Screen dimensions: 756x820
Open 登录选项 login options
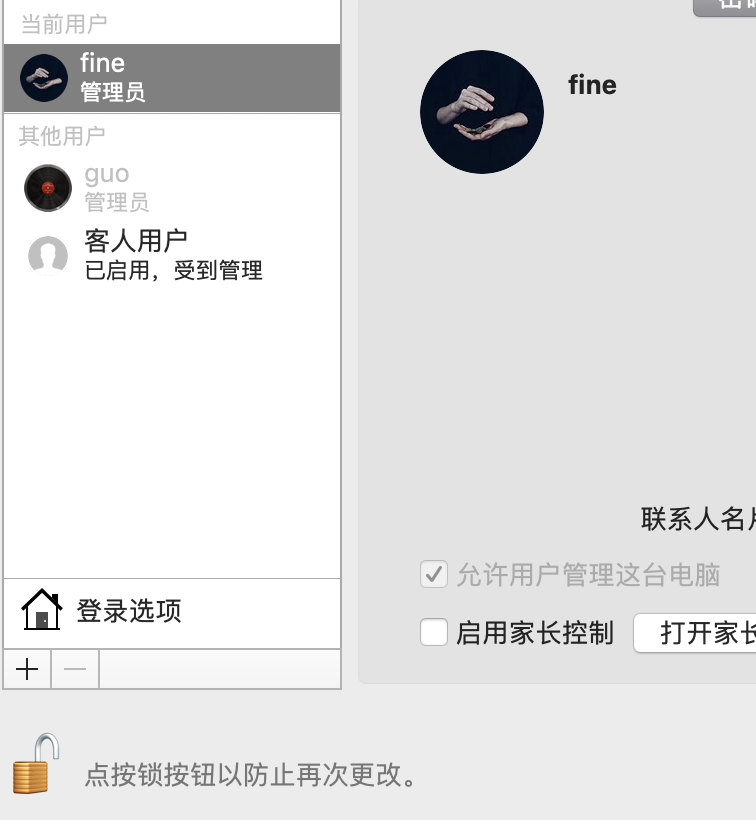[170, 611]
